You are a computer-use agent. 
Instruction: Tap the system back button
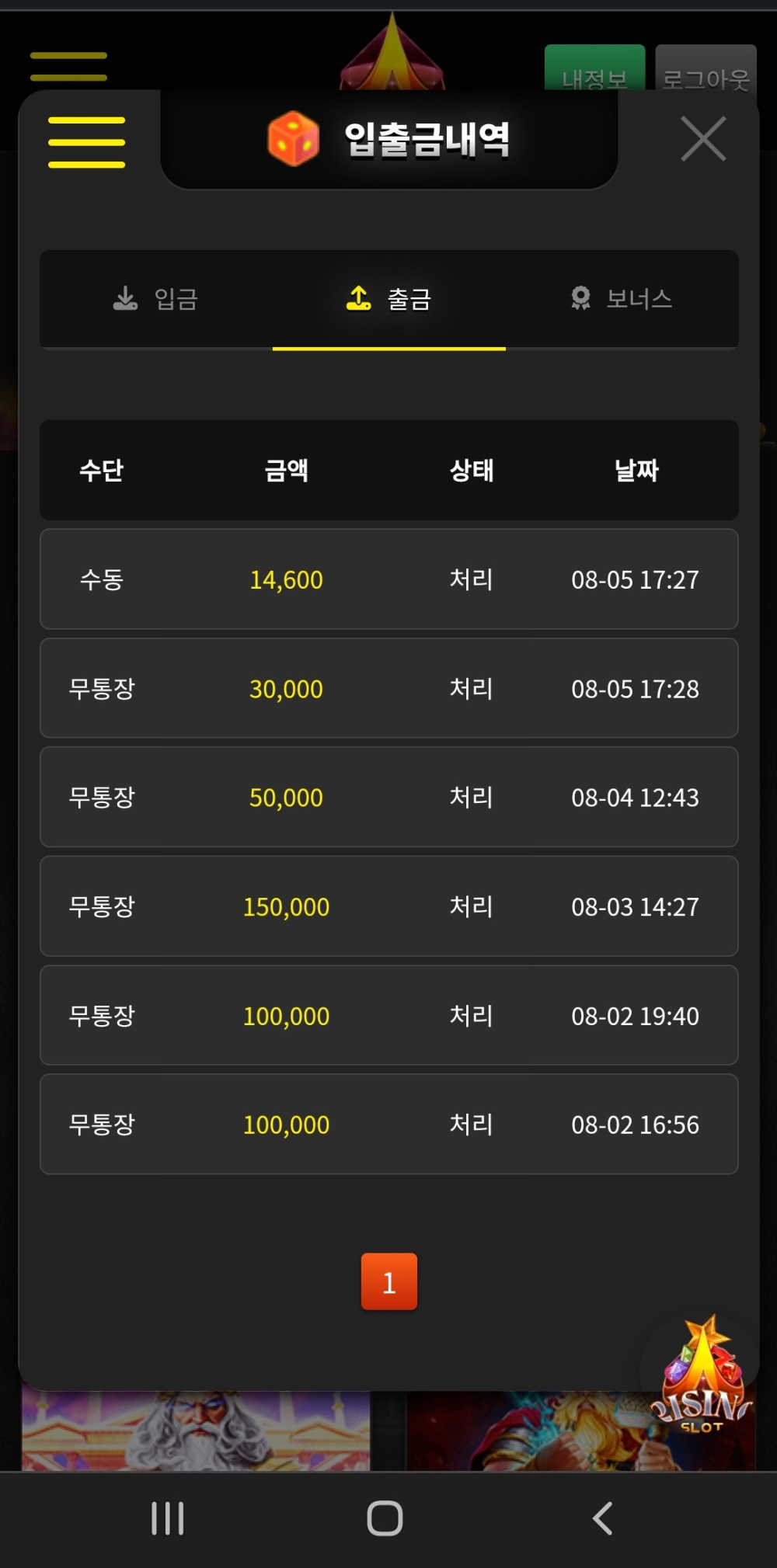(603, 1518)
